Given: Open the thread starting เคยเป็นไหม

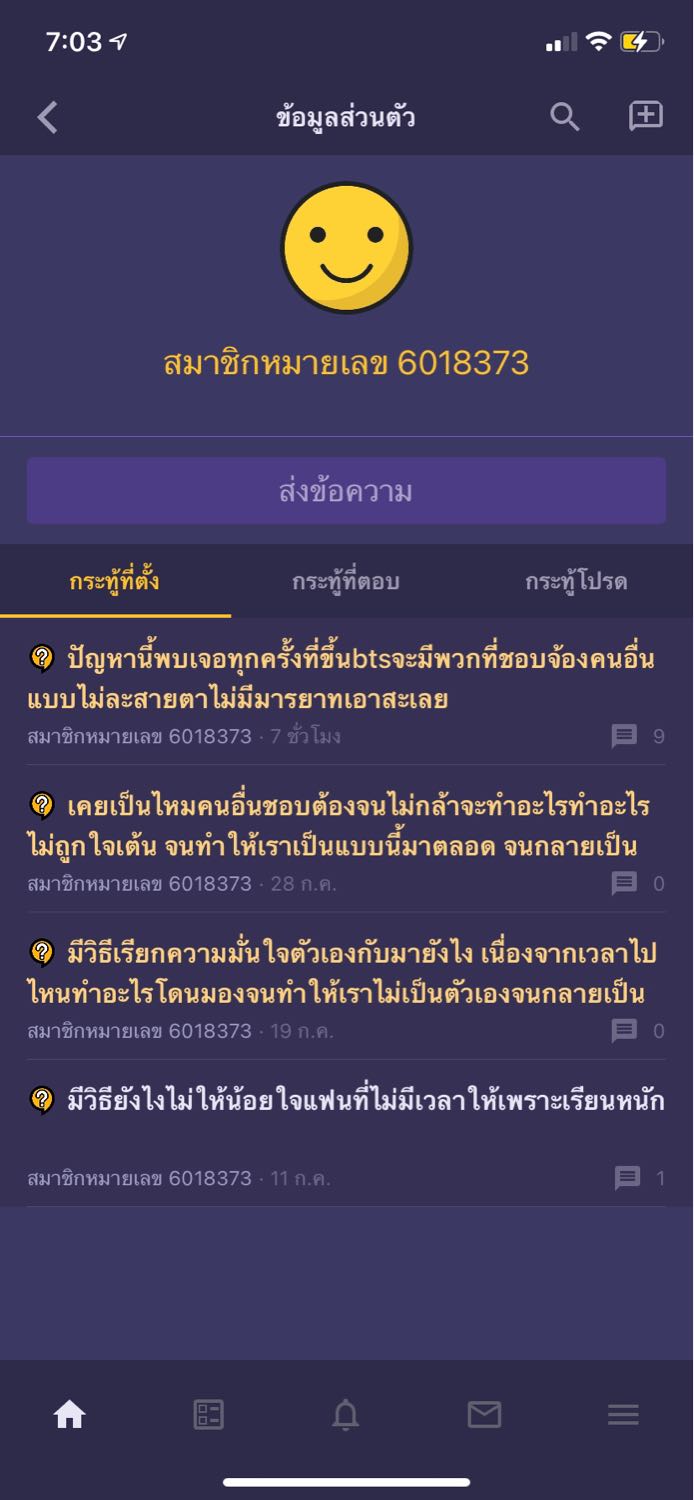Looking at the screenshot, I should click(346, 839).
